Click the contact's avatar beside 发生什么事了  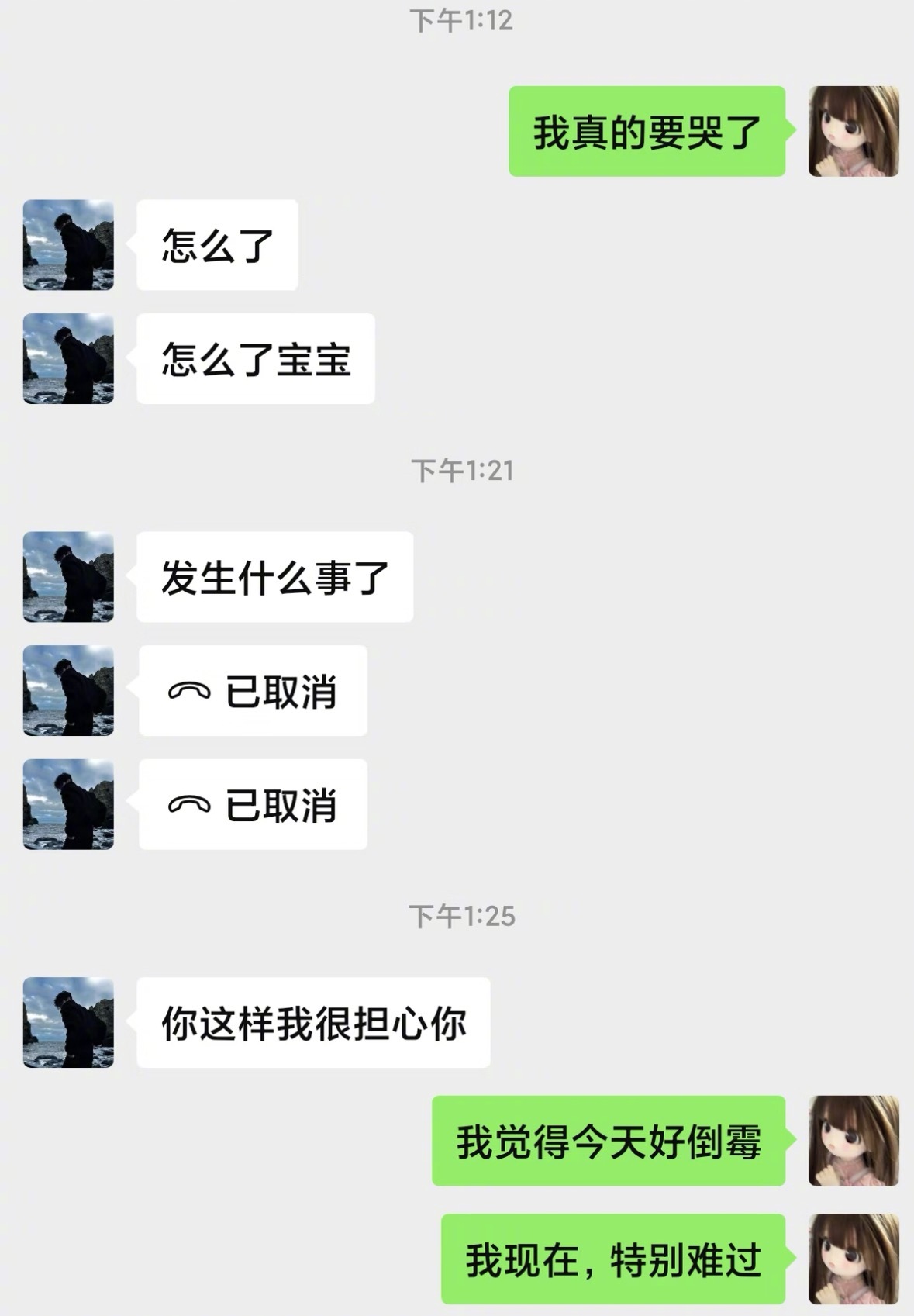68,577
